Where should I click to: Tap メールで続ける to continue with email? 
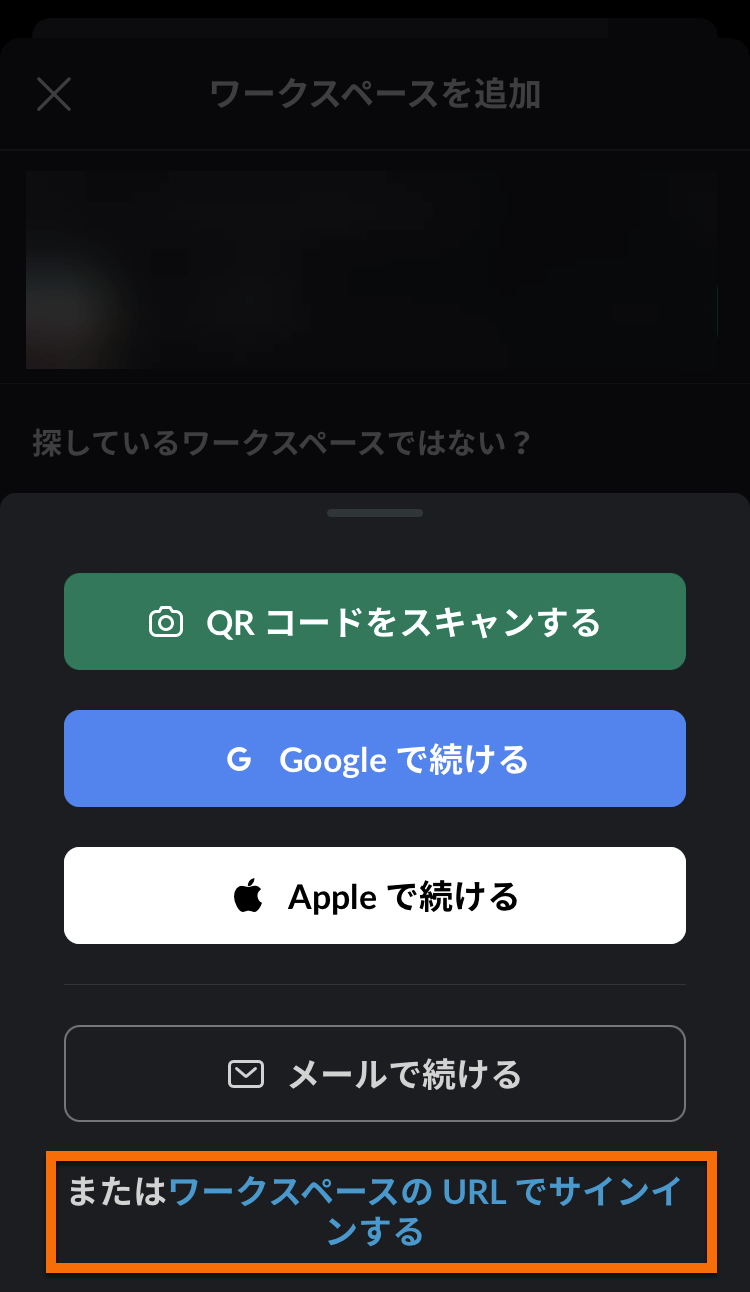tap(375, 1072)
